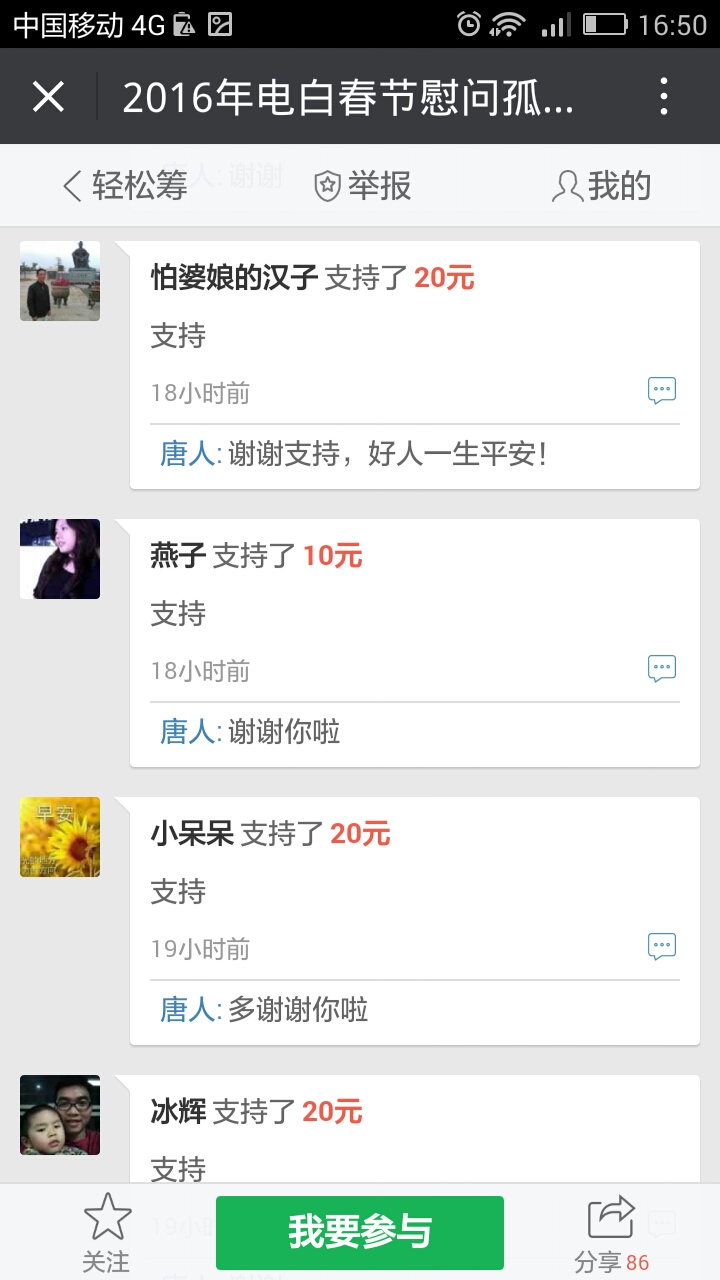Open 我的 profile page
This screenshot has width=720, height=1280.
(x=602, y=186)
